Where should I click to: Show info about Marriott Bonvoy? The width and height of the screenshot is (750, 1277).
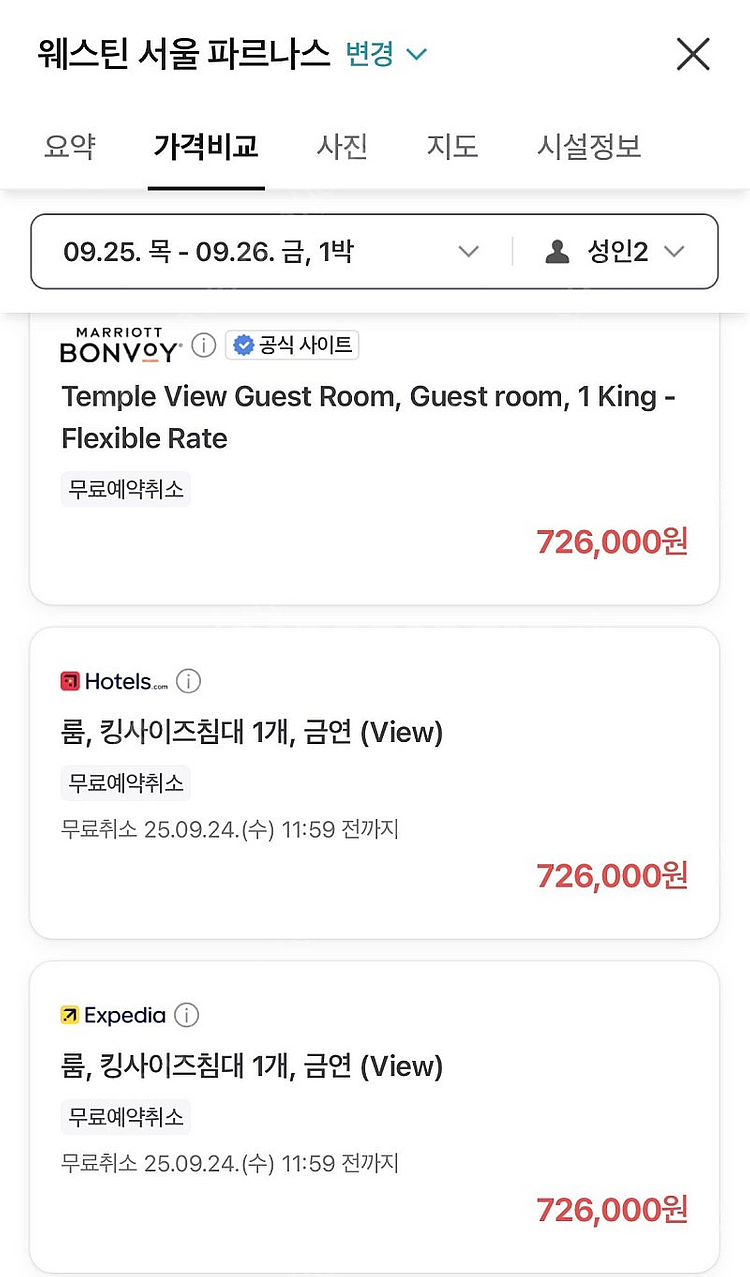[x=204, y=346]
